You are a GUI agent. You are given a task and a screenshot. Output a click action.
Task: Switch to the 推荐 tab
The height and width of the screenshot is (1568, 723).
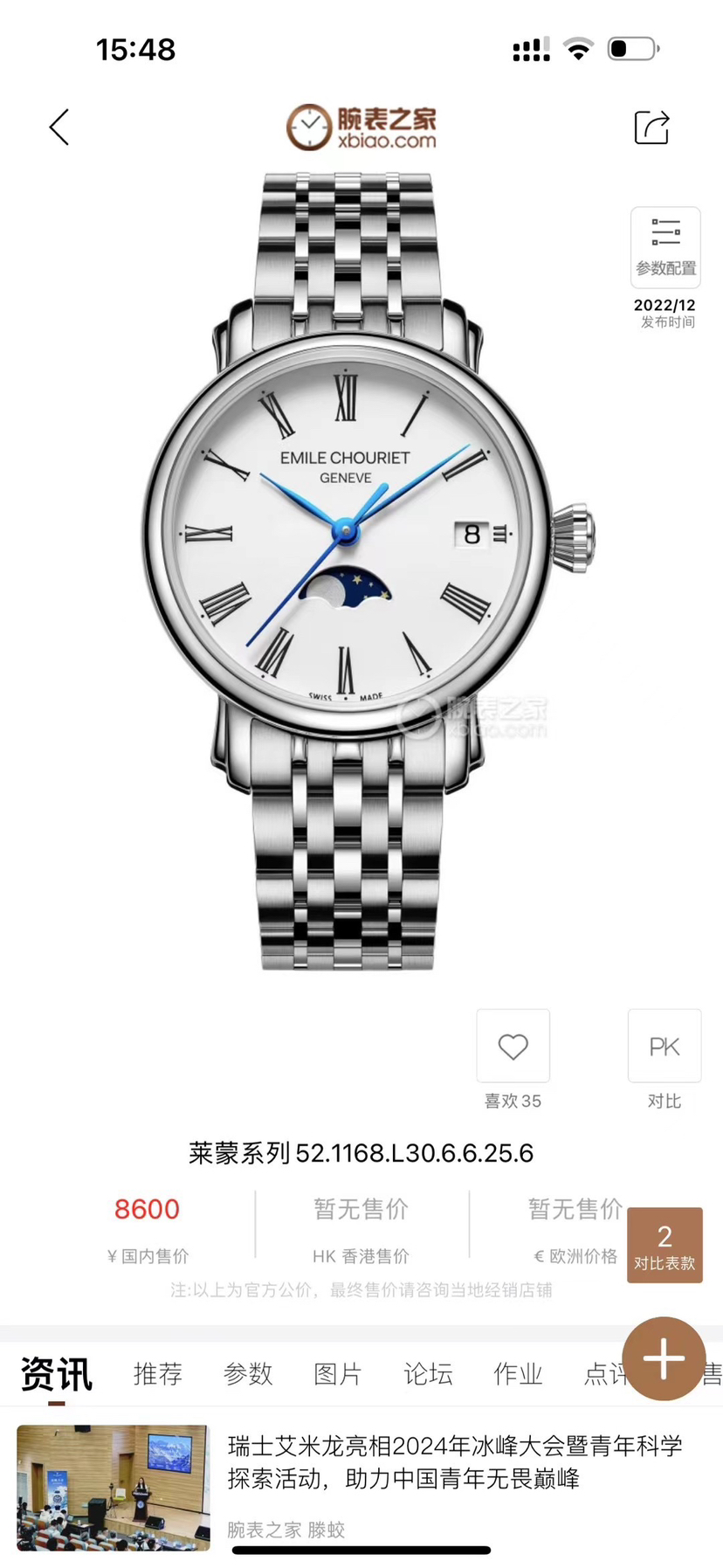coord(158,1374)
